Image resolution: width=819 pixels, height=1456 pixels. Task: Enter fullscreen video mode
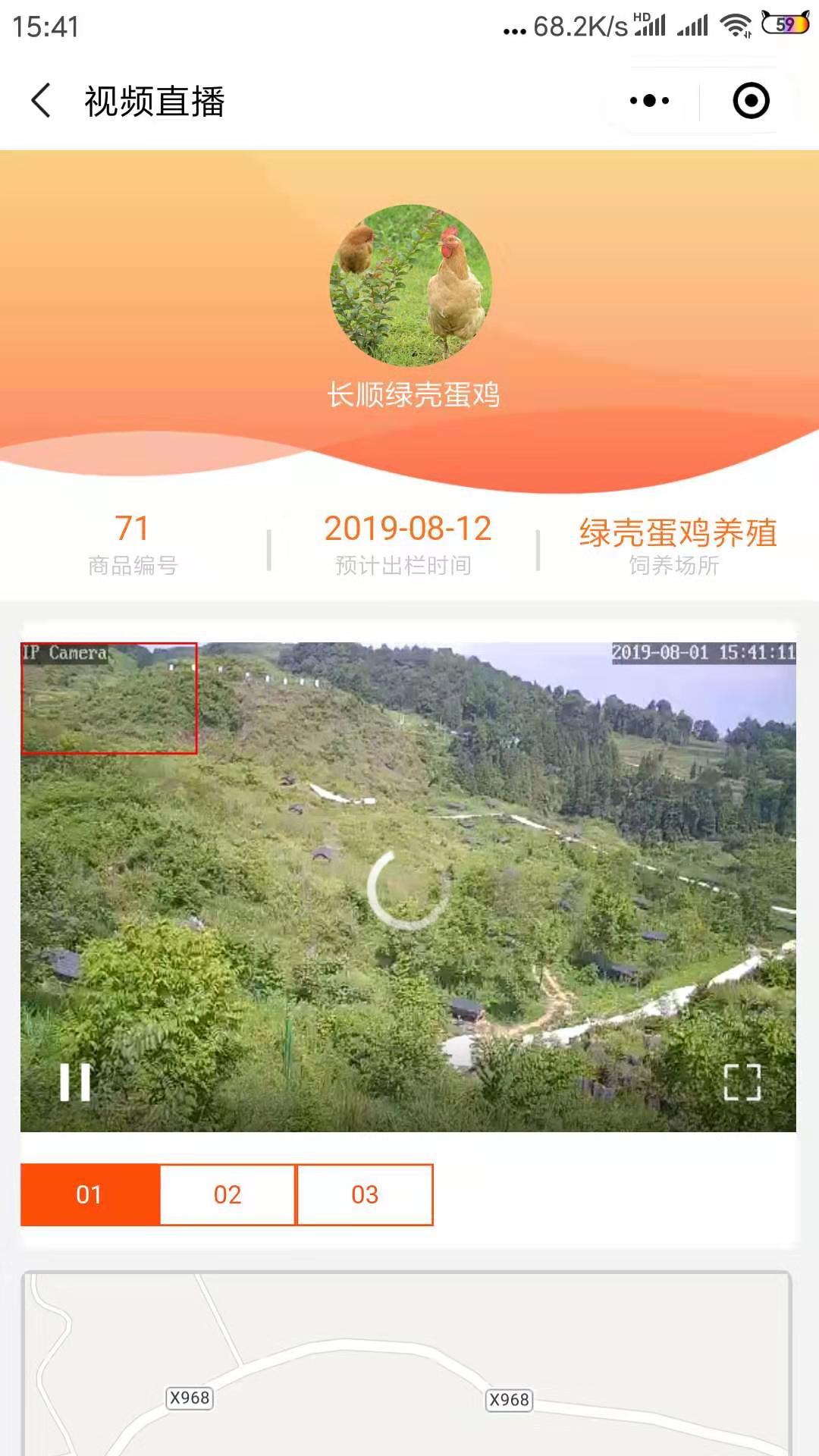coord(742,1082)
